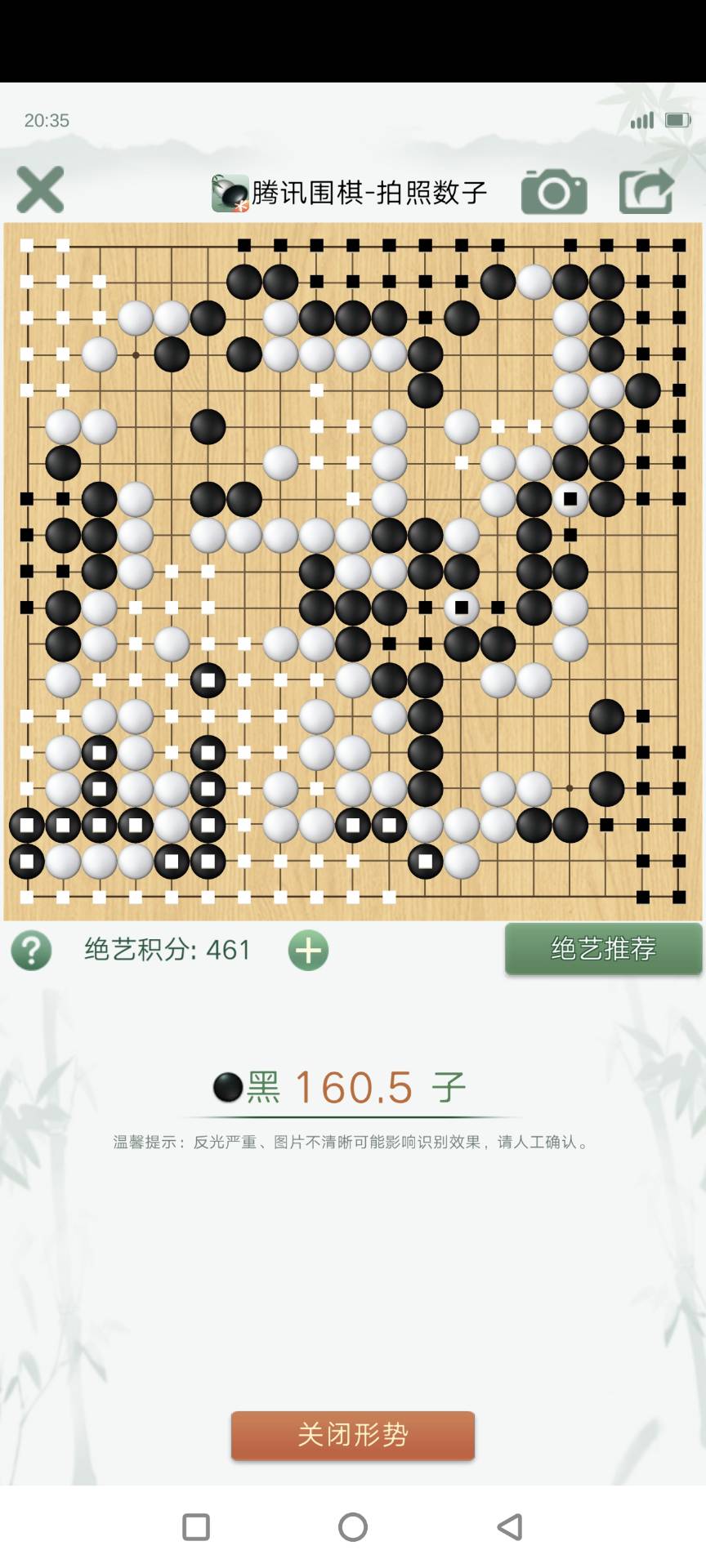This screenshot has width=706, height=1568.
Task: Open the camera to retake photo
Action: point(554,192)
